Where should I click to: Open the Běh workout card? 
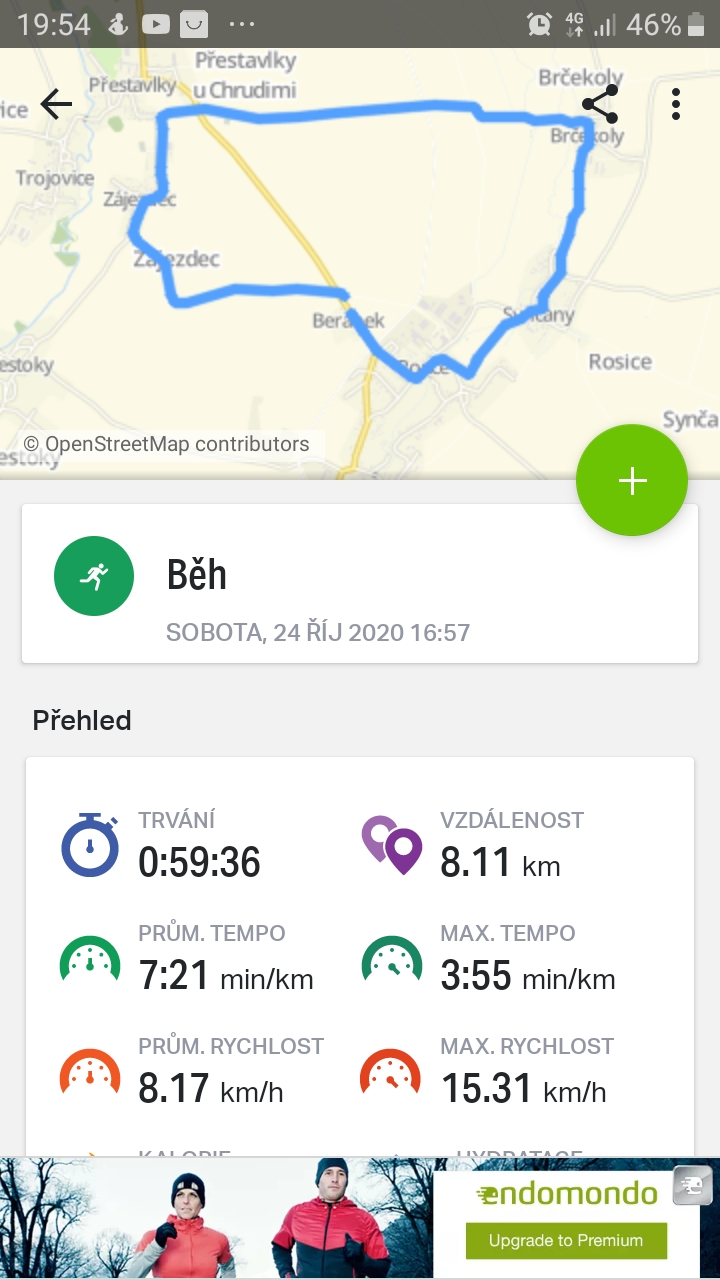tap(360, 583)
